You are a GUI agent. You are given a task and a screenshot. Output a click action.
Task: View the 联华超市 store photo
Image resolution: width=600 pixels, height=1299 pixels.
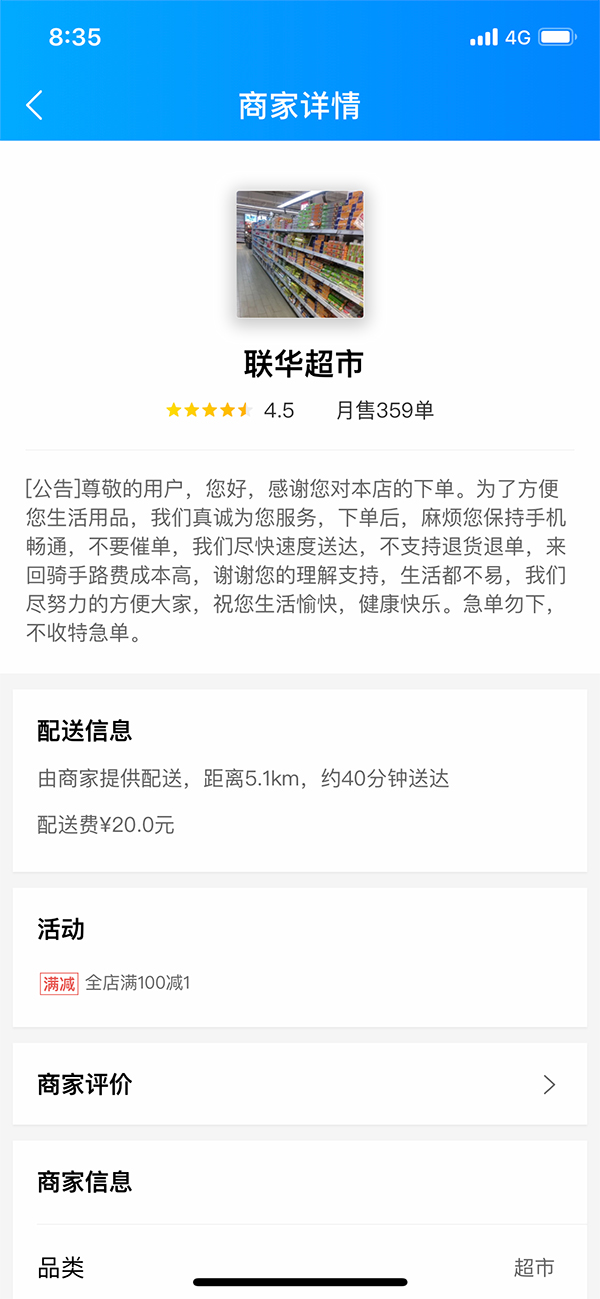pyautogui.click(x=300, y=255)
